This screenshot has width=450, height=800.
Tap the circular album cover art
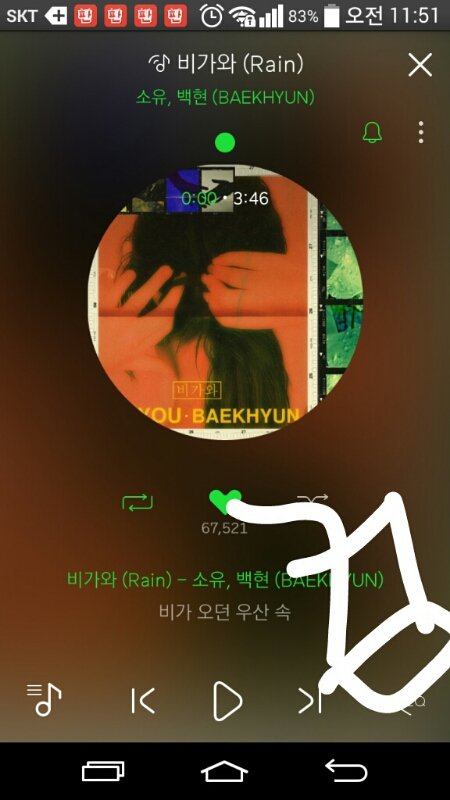point(225,302)
